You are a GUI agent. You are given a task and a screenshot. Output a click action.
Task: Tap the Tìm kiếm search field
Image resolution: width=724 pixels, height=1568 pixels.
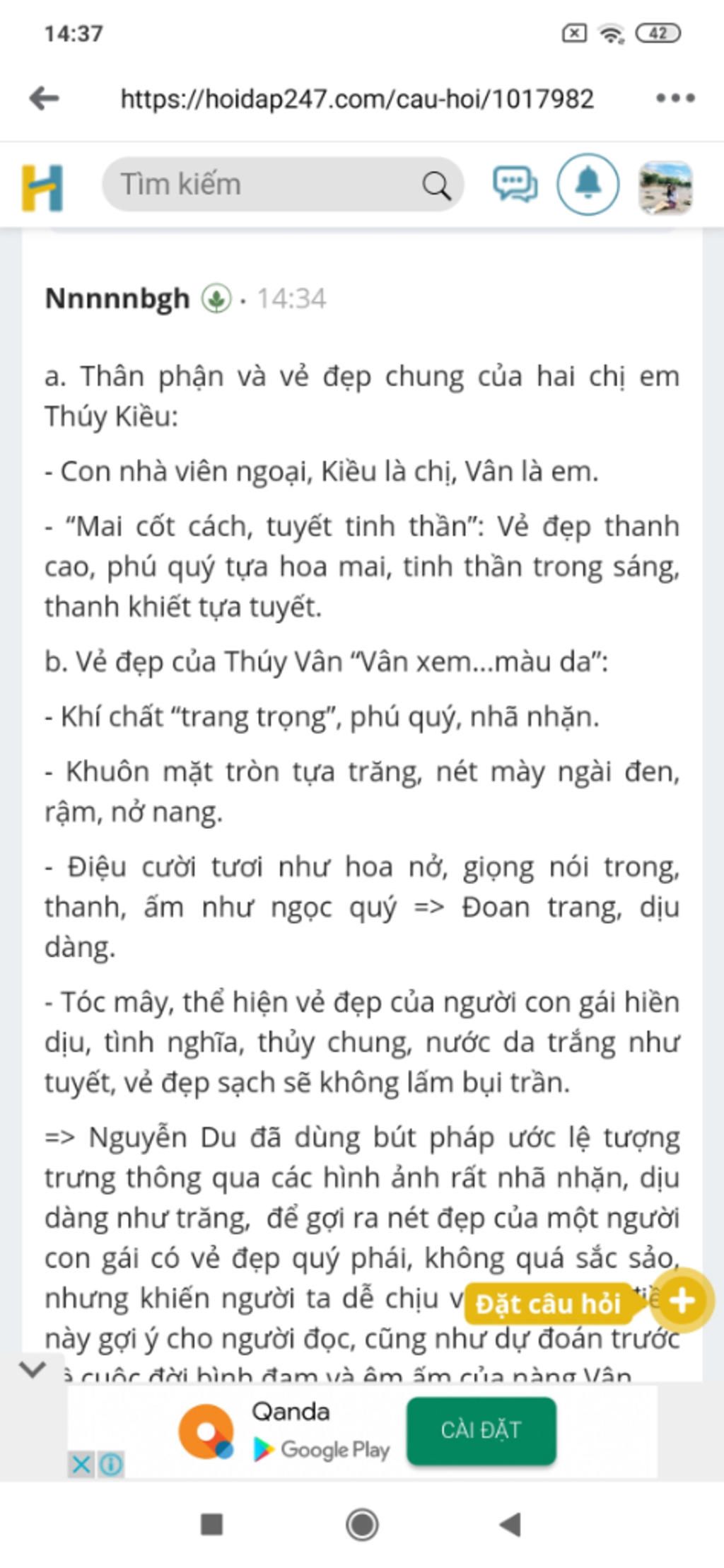coord(269,185)
